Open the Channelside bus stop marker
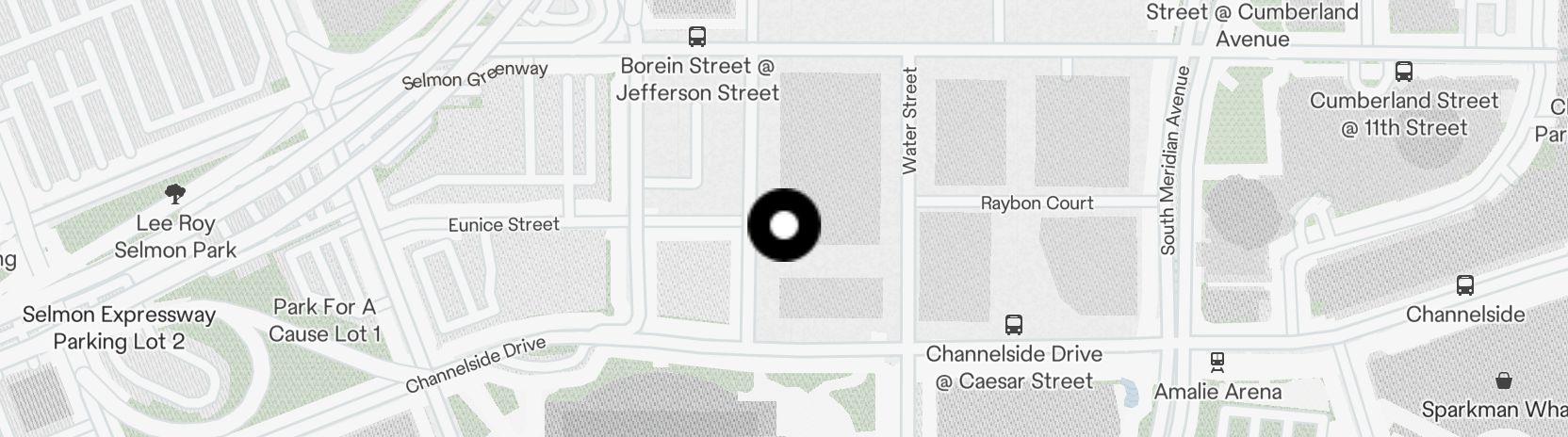1568x437 pixels. point(1464,285)
